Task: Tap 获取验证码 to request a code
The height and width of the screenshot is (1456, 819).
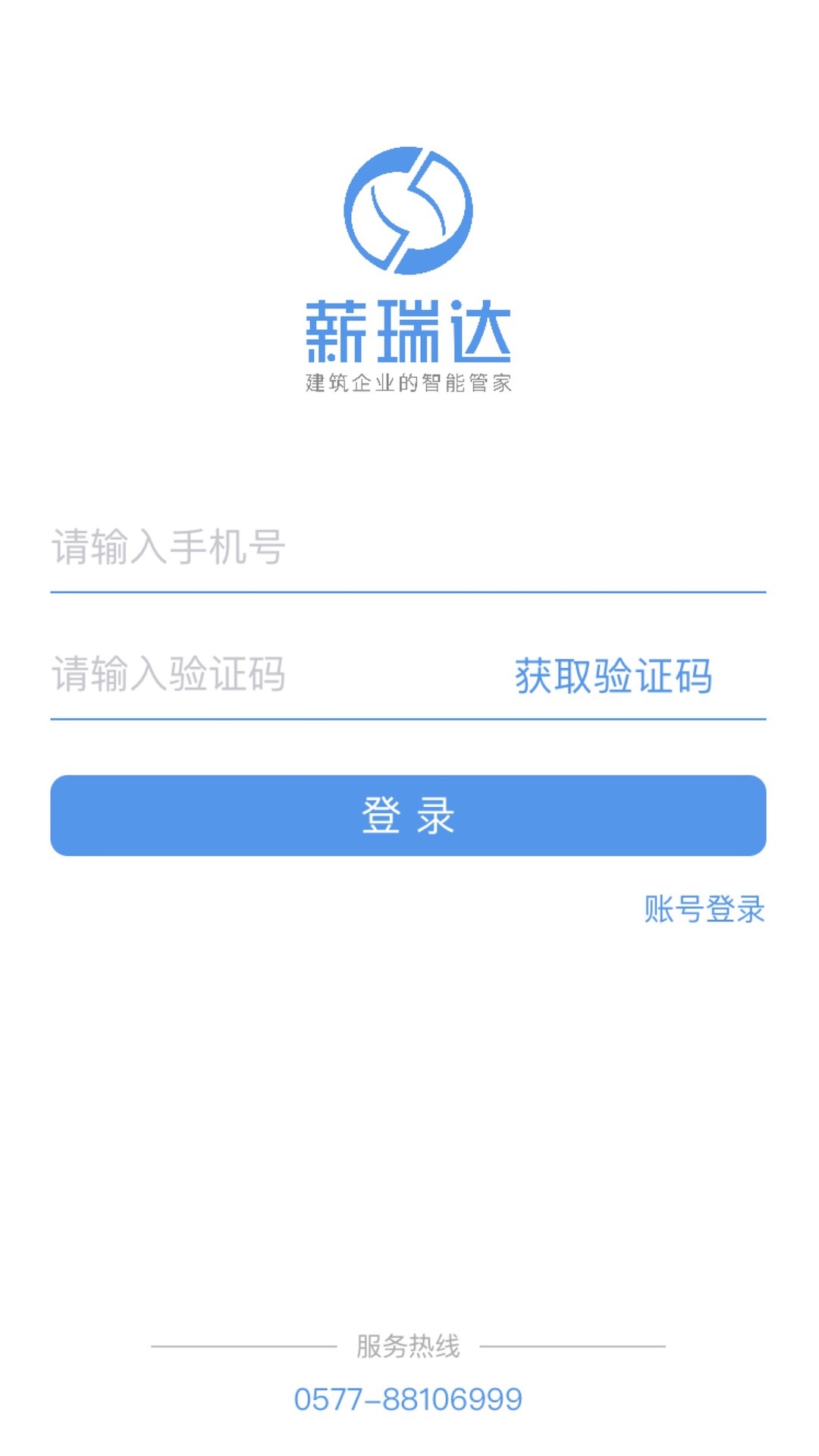Action: click(616, 677)
